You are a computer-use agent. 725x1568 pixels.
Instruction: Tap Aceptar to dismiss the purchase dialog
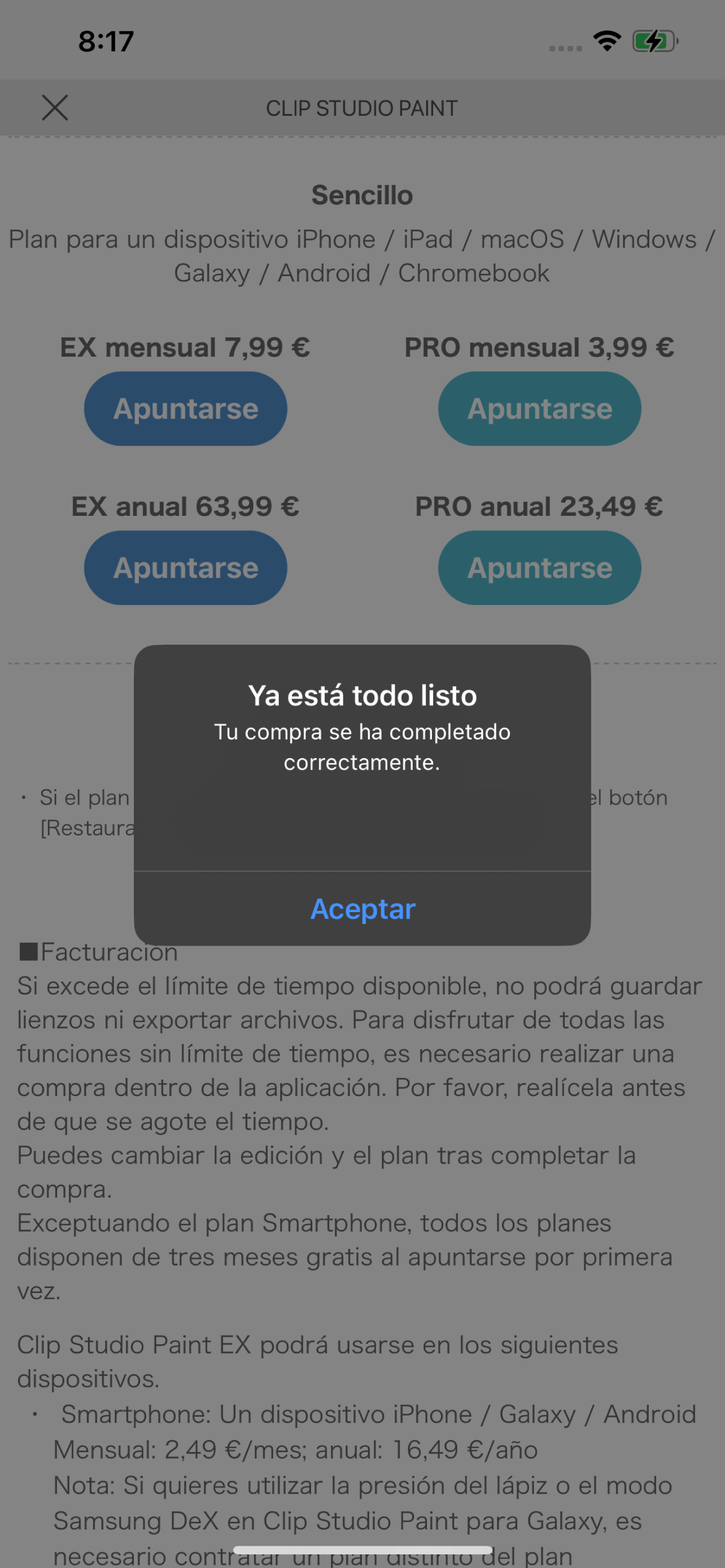coord(362,908)
